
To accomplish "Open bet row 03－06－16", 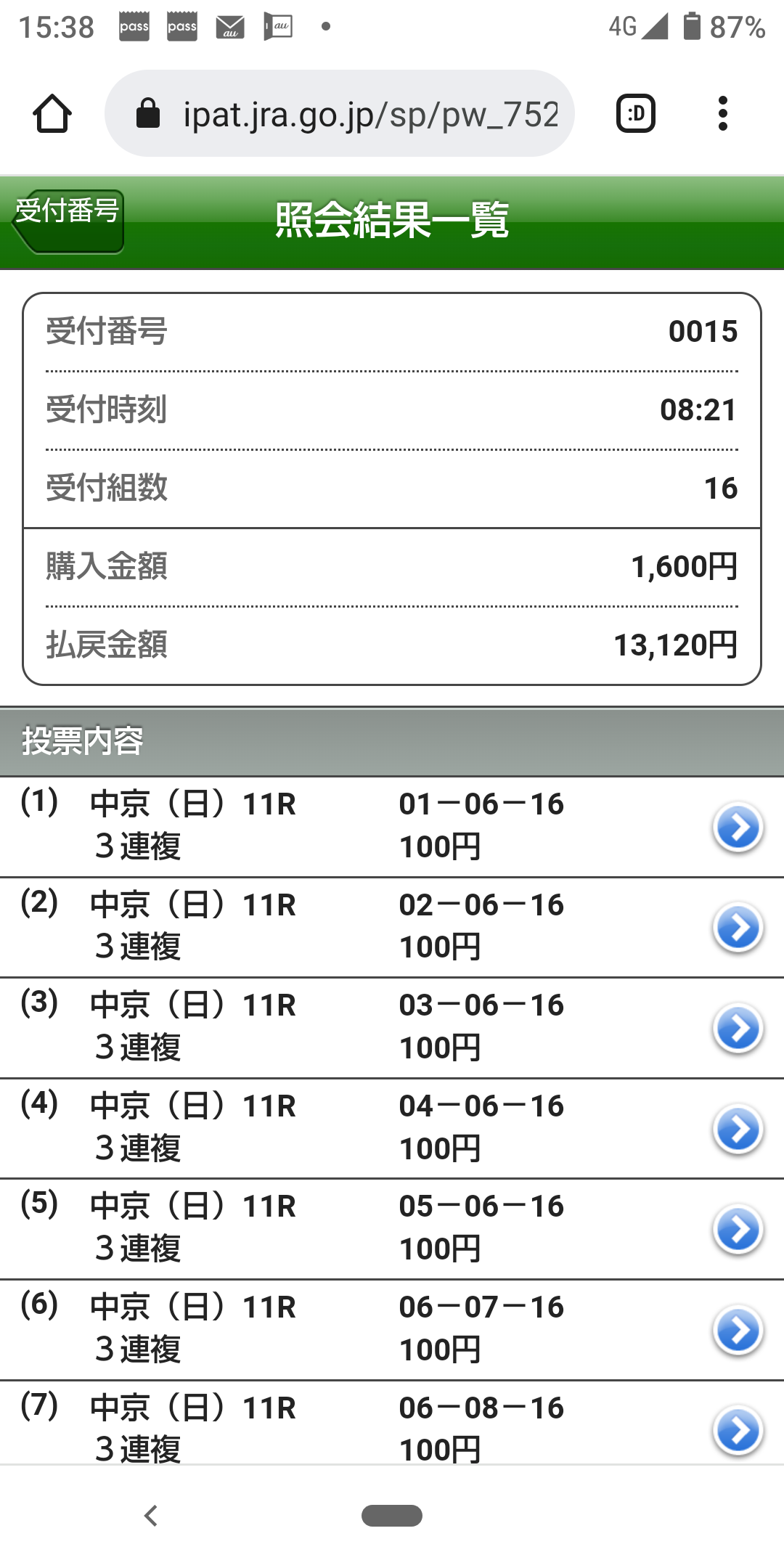I will [x=738, y=1028].
